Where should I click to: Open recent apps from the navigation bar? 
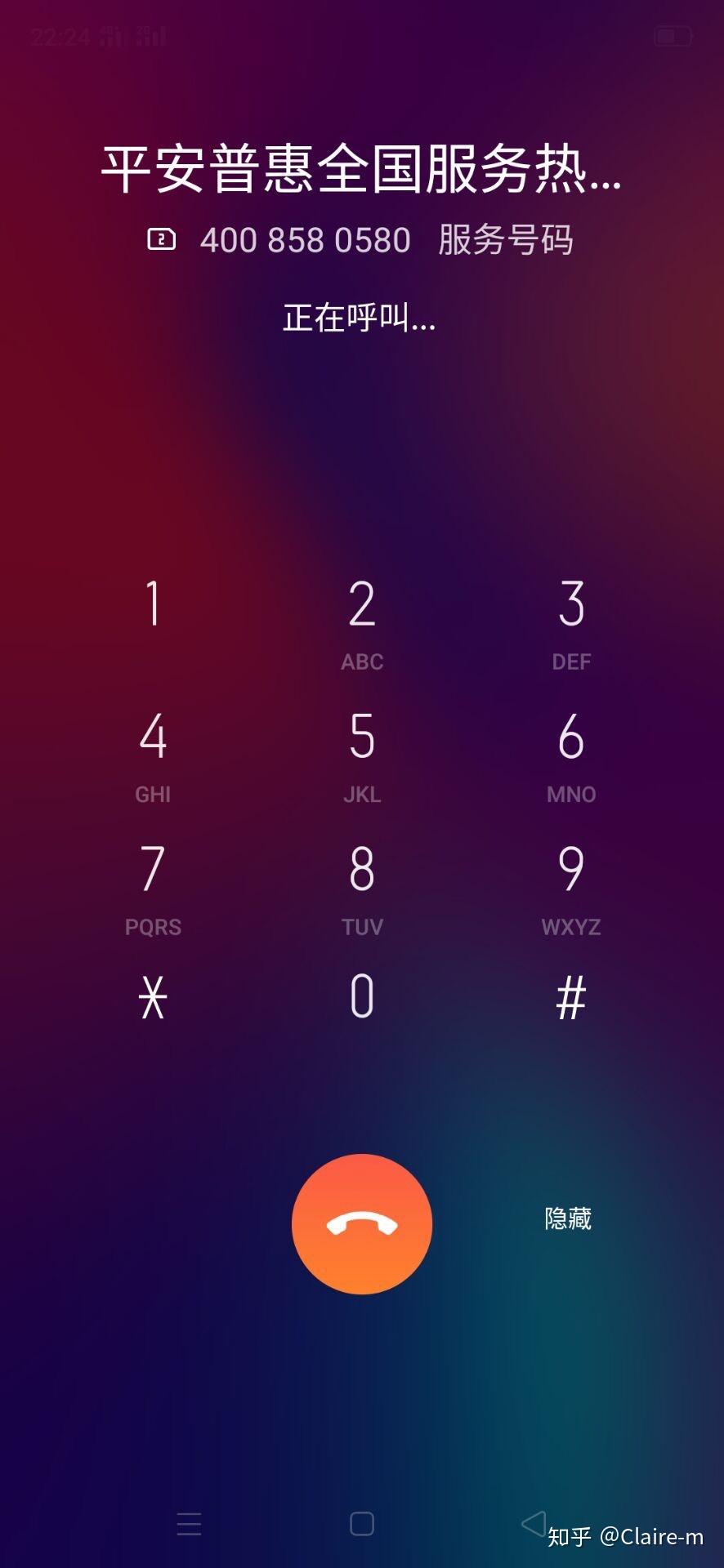pos(189,1524)
